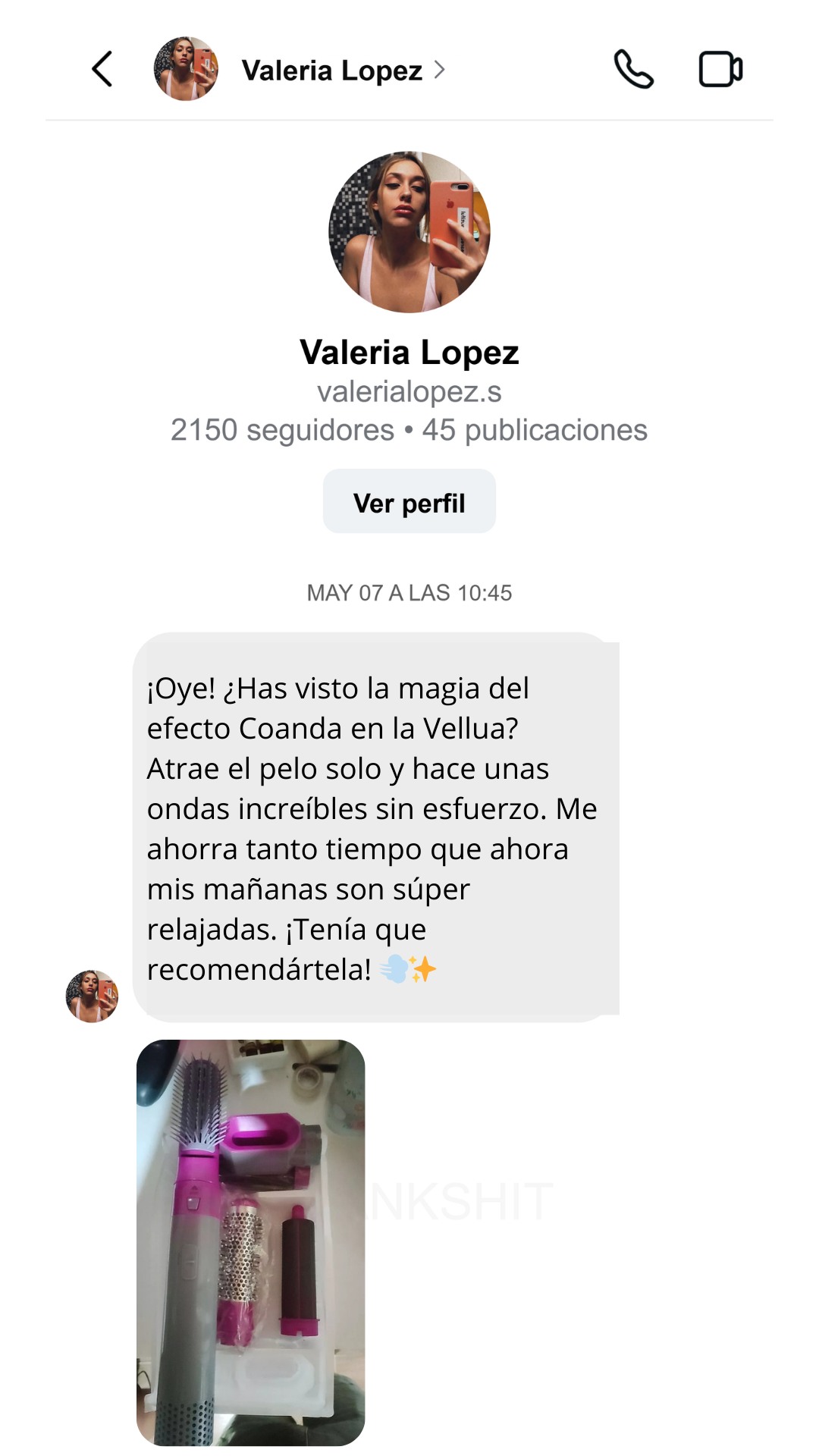Open the hair styler photo message

click(x=250, y=1242)
